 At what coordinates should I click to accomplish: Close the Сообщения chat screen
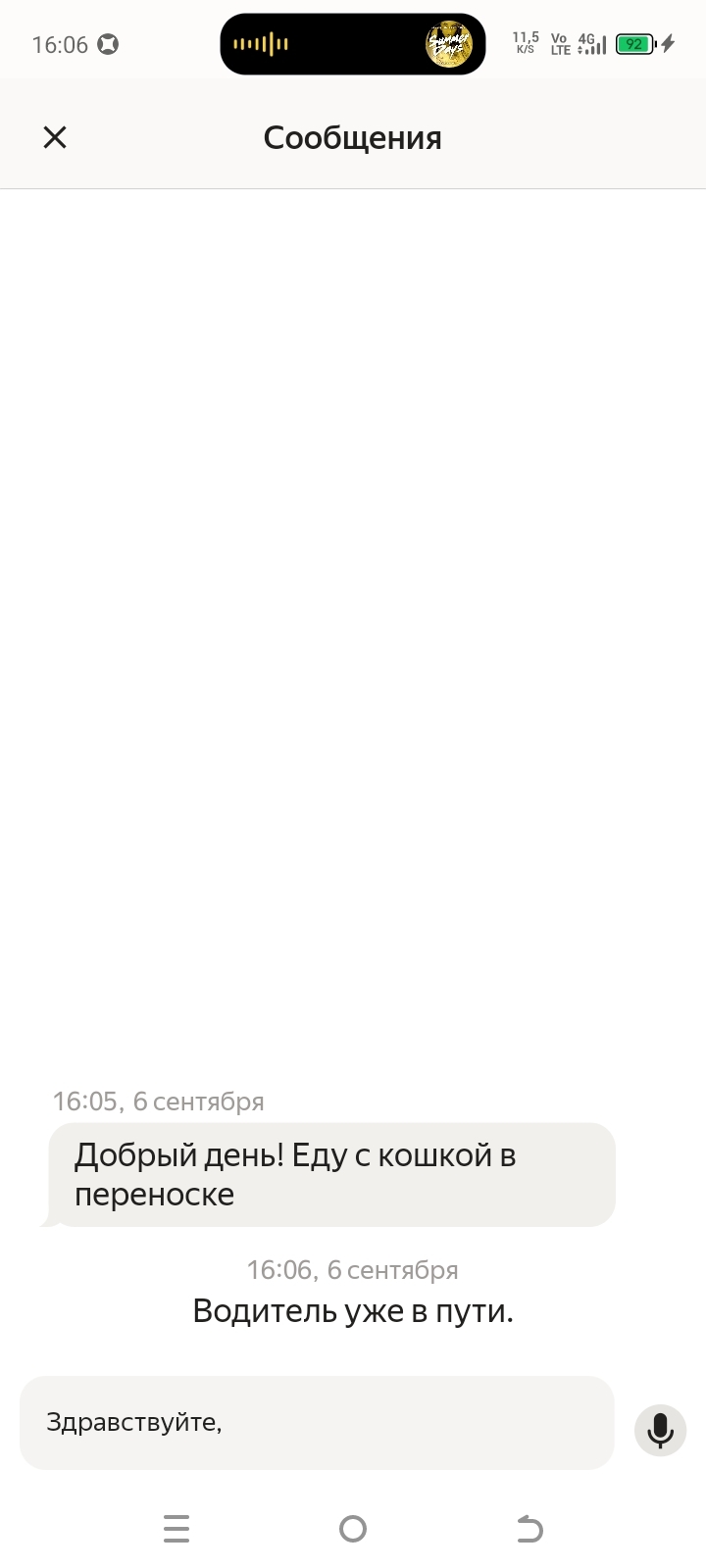click(55, 137)
